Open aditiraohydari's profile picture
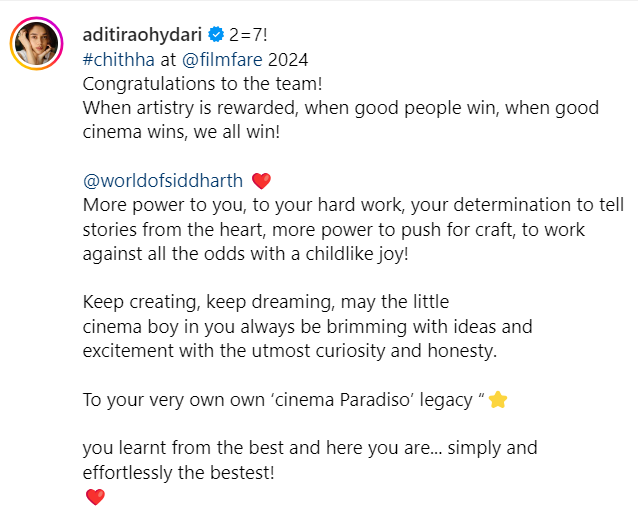Image resolution: width=638 pixels, height=516 pixels. point(37,44)
